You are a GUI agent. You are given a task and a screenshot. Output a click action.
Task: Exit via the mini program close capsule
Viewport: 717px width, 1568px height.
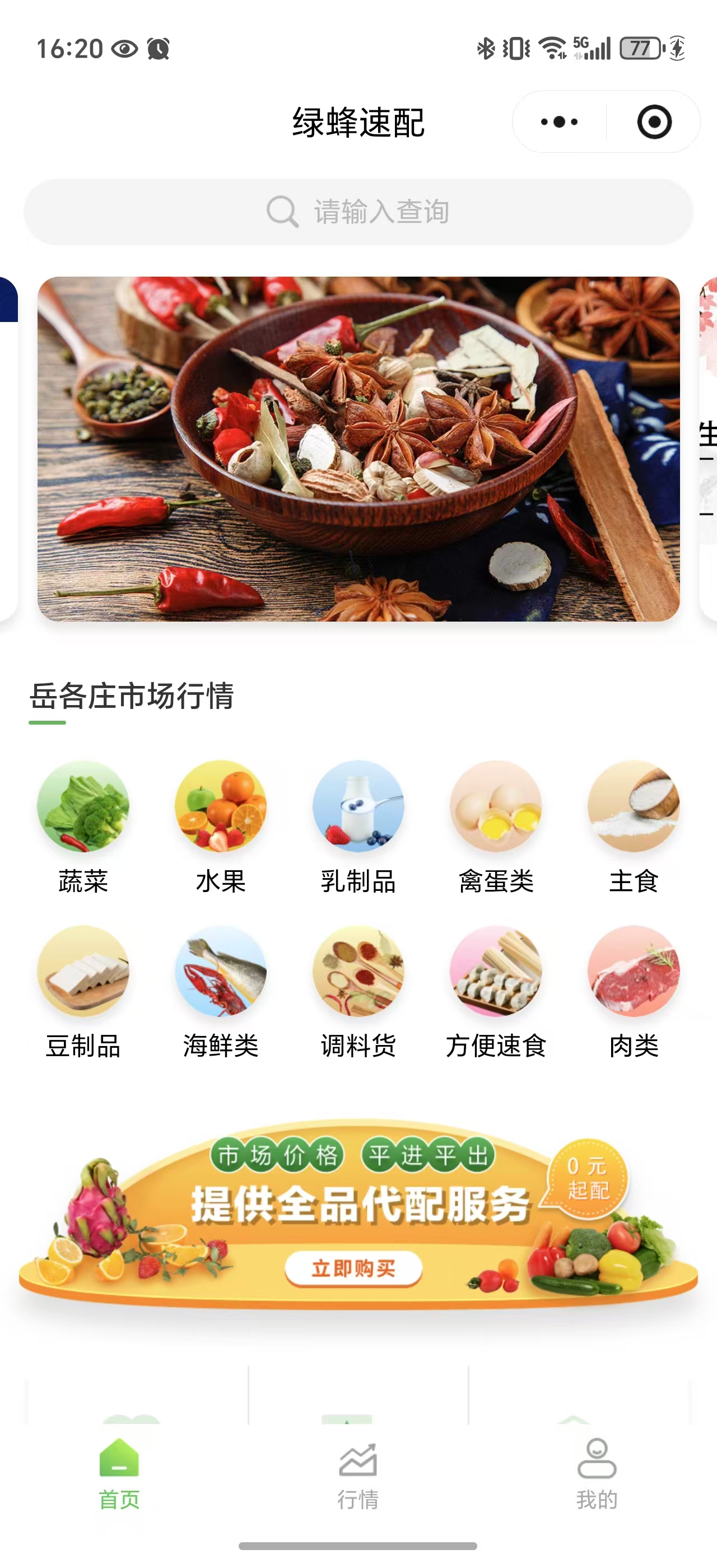[654, 120]
